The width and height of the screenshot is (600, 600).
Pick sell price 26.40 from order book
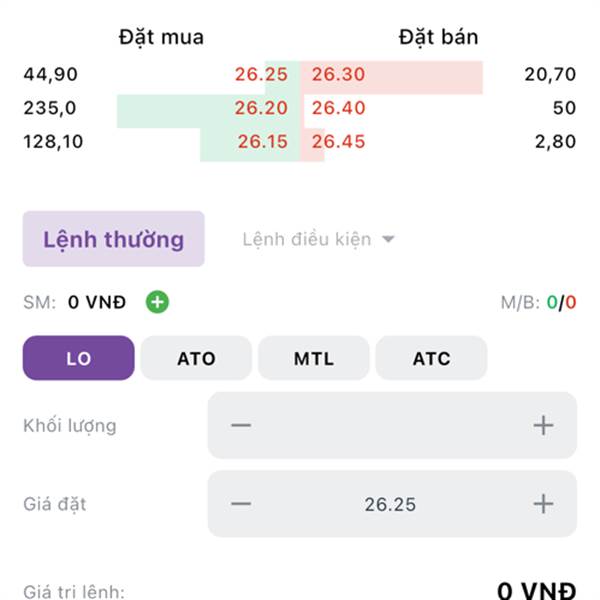339,108
